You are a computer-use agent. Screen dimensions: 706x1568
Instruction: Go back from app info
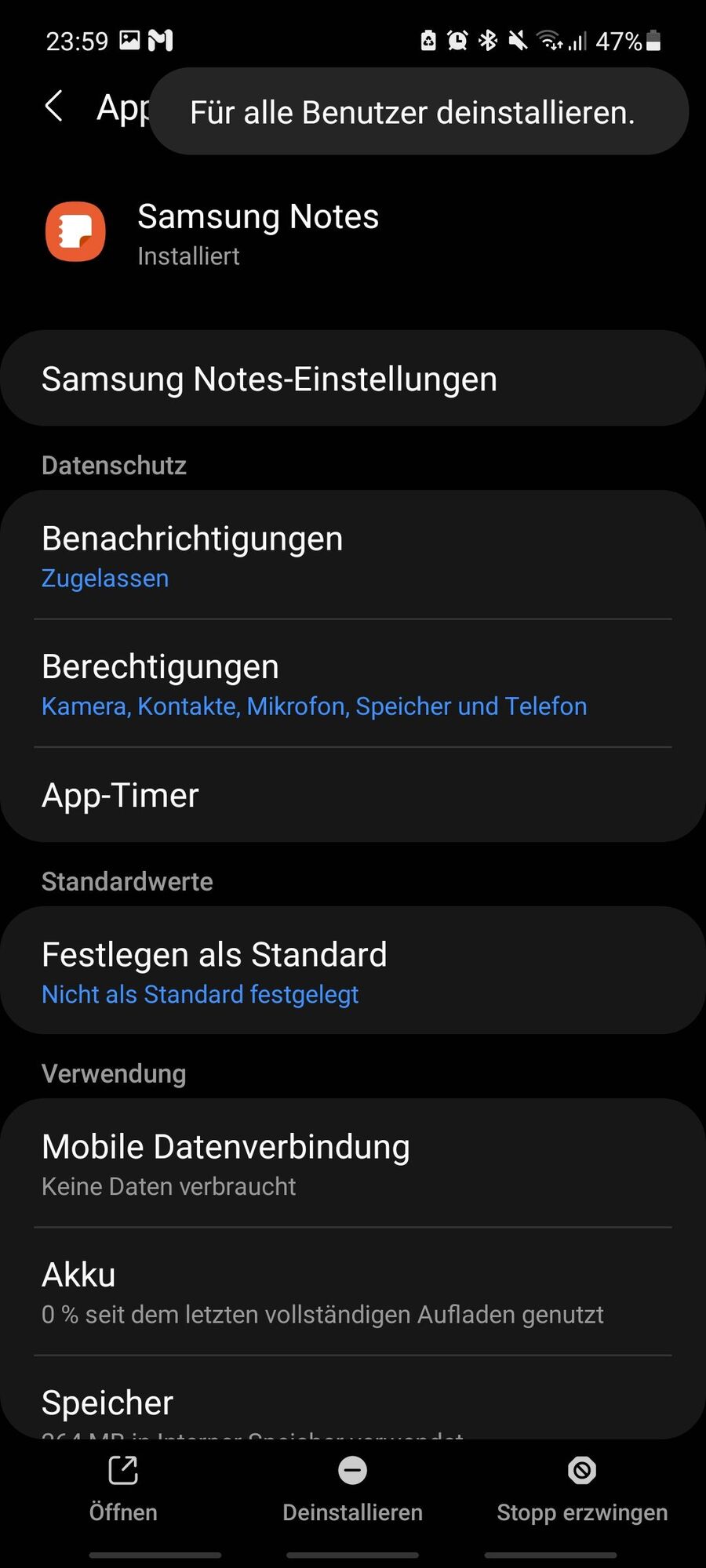53,106
